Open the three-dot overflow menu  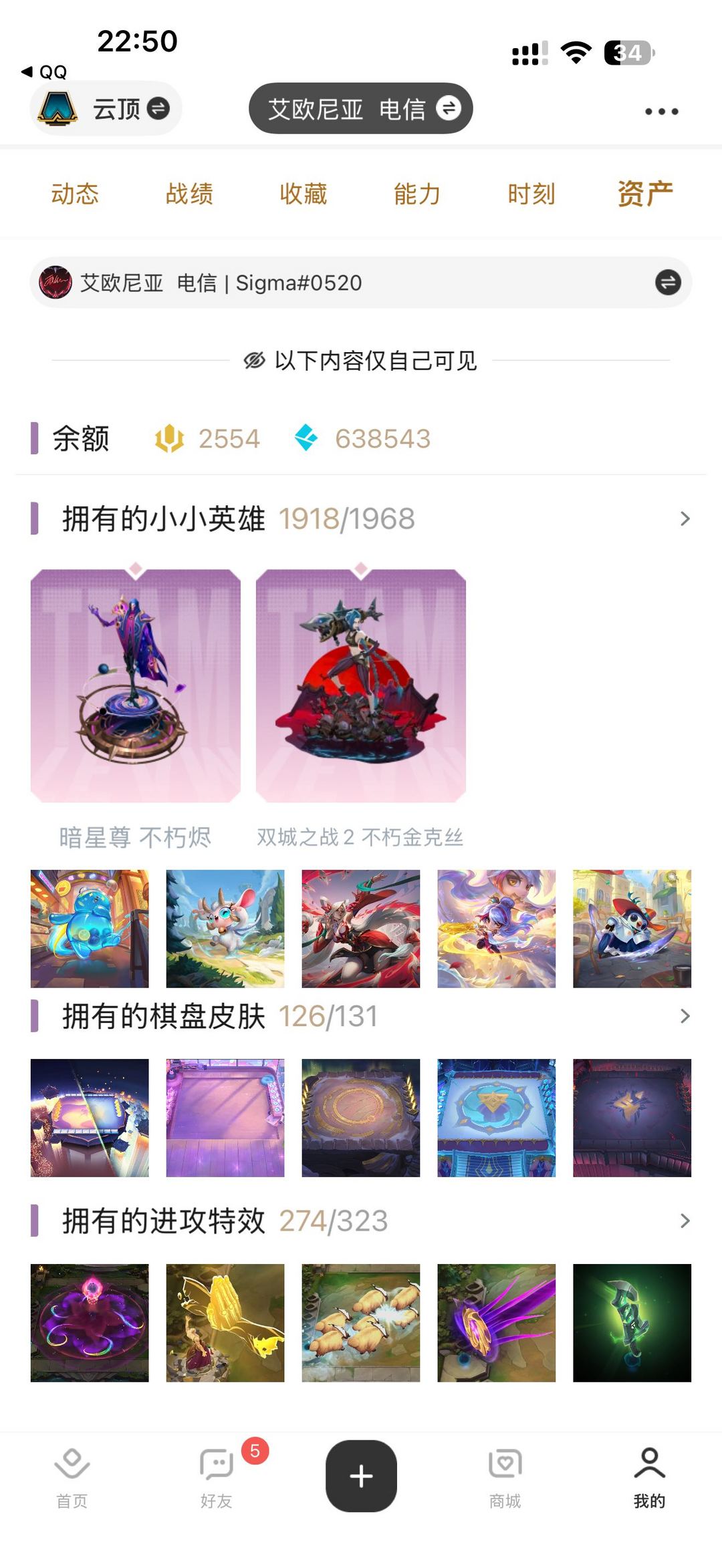661,112
